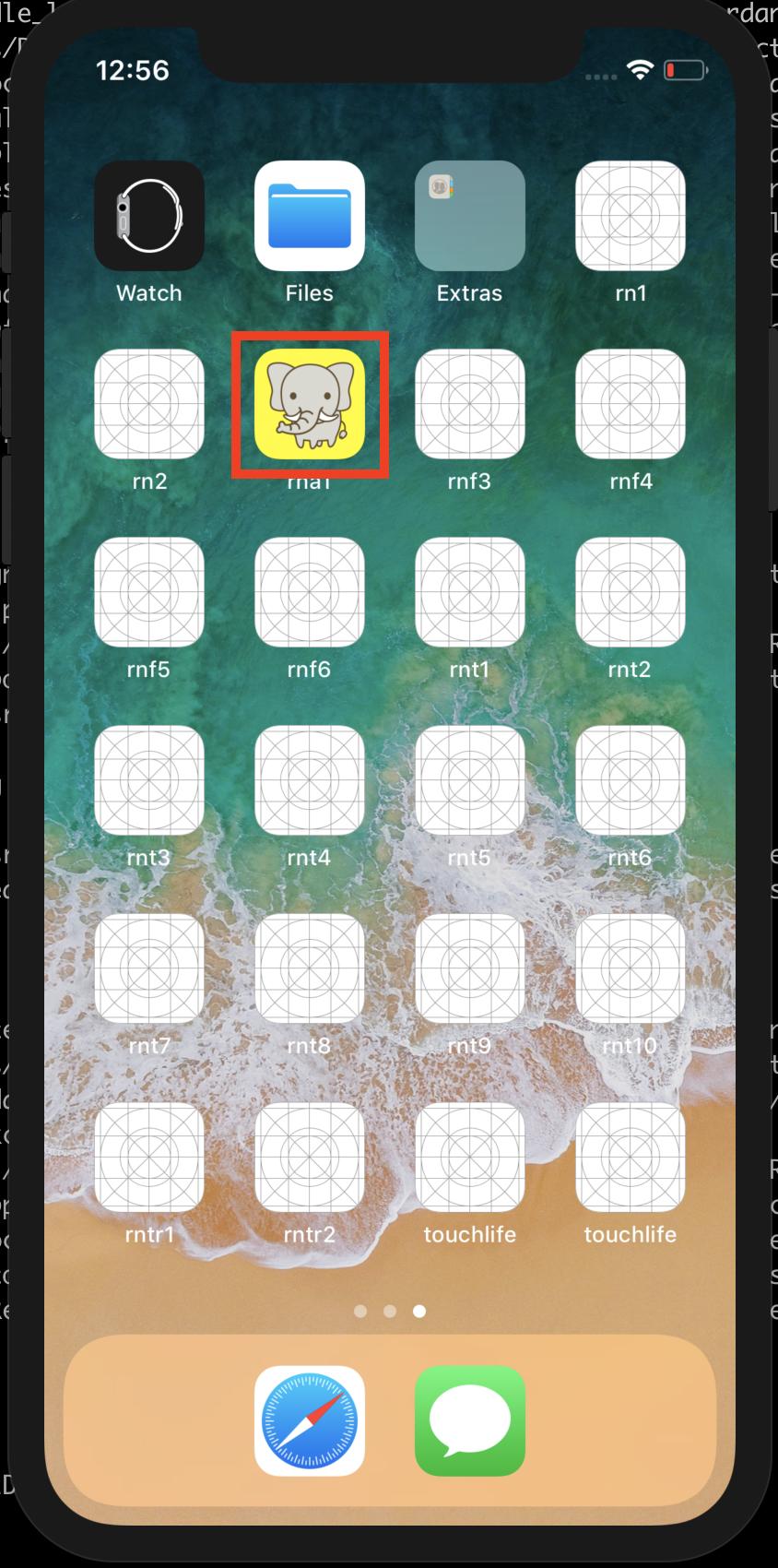The image size is (778, 1568).
Task: Open the rntr1 app
Action: pyautogui.click(x=149, y=1158)
